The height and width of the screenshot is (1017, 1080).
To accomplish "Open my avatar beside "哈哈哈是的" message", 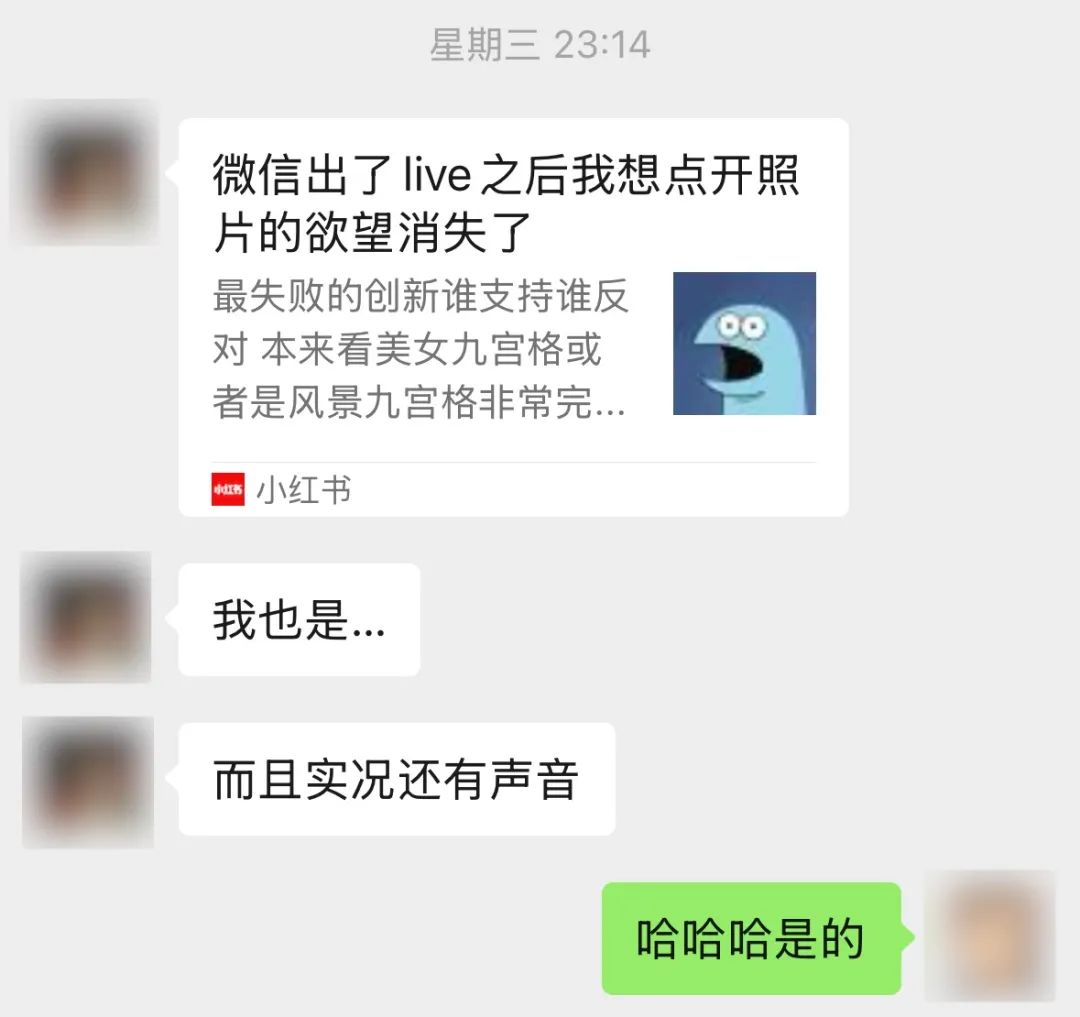I will tap(989, 936).
